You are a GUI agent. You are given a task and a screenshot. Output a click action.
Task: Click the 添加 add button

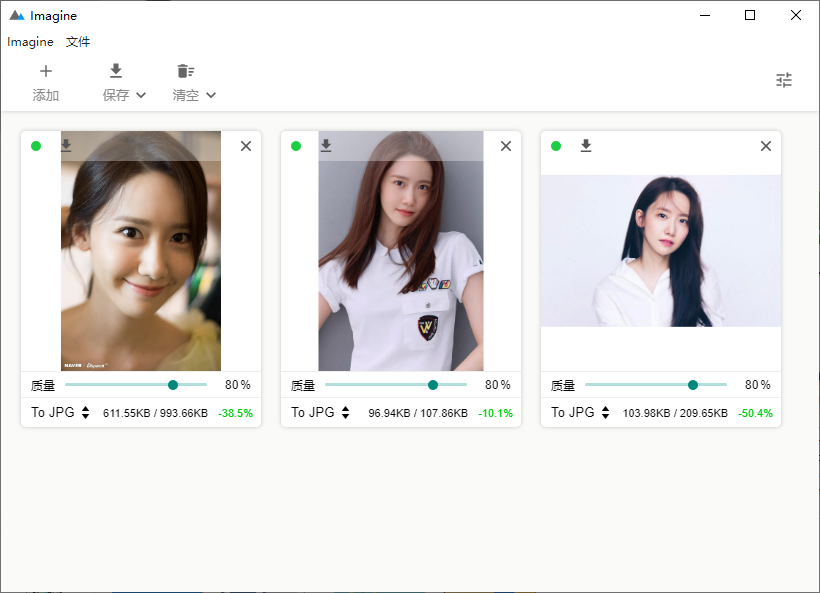click(46, 83)
